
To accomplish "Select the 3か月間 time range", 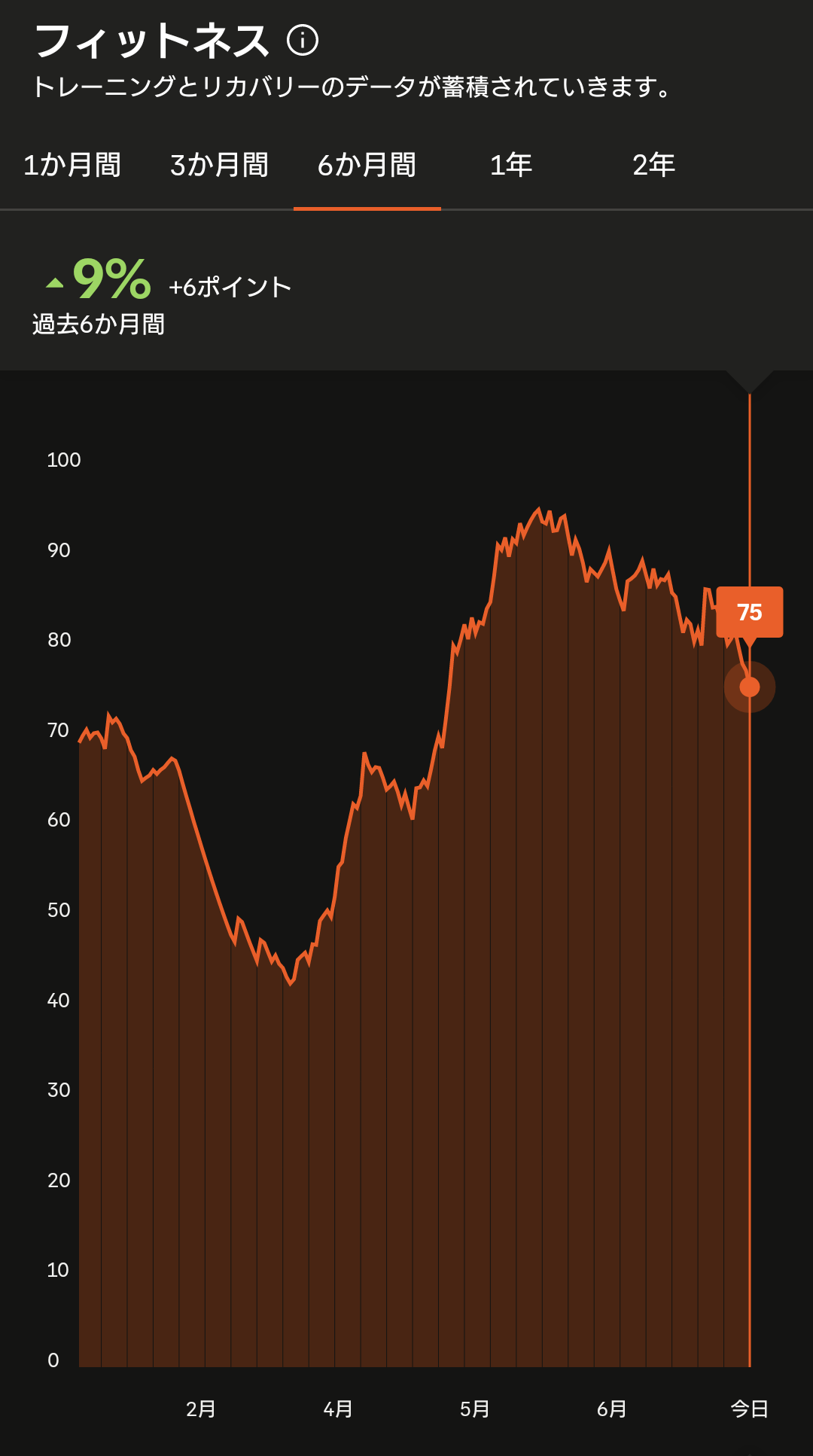I will (219, 165).
